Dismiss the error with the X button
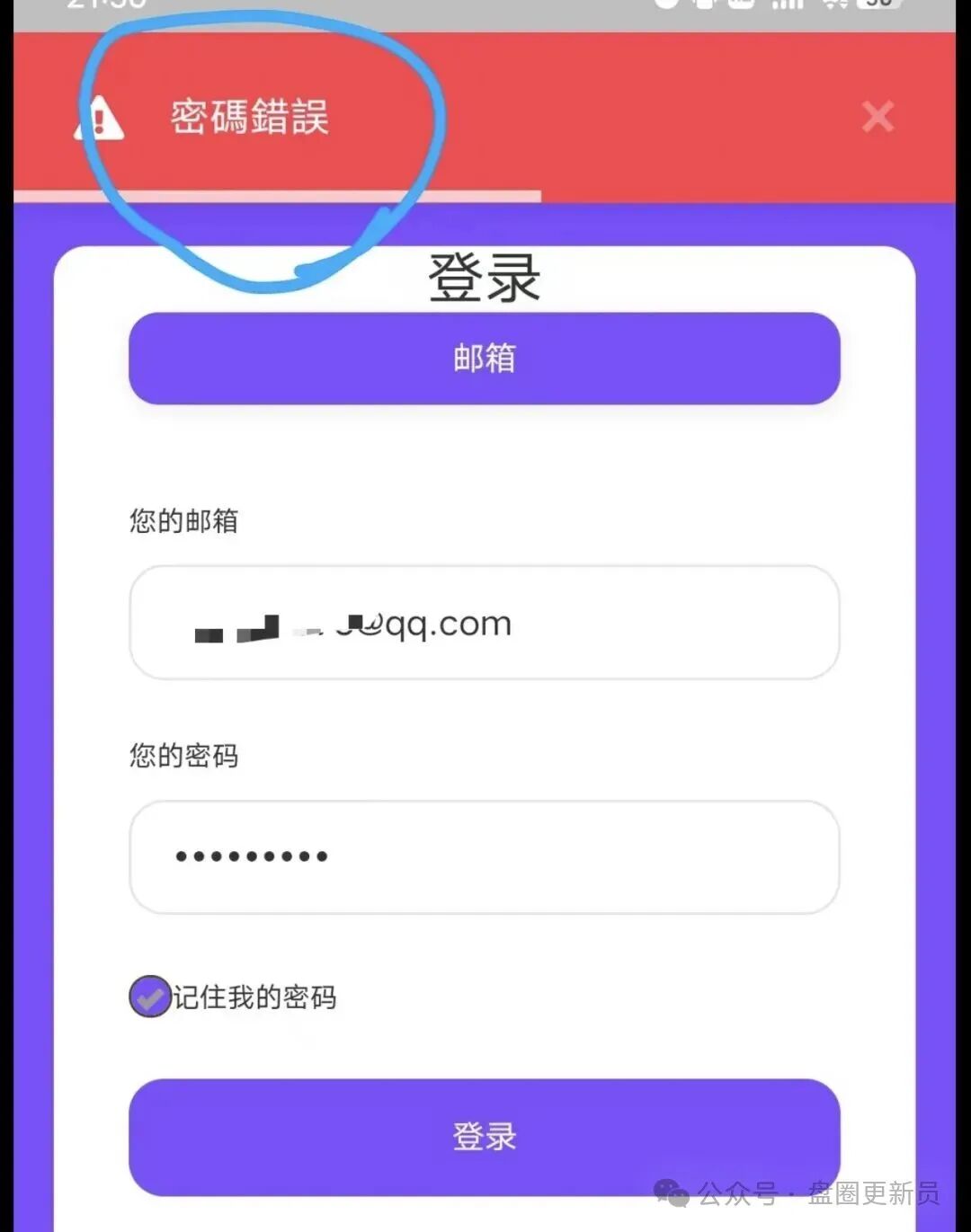The width and height of the screenshot is (971, 1232). point(877,117)
